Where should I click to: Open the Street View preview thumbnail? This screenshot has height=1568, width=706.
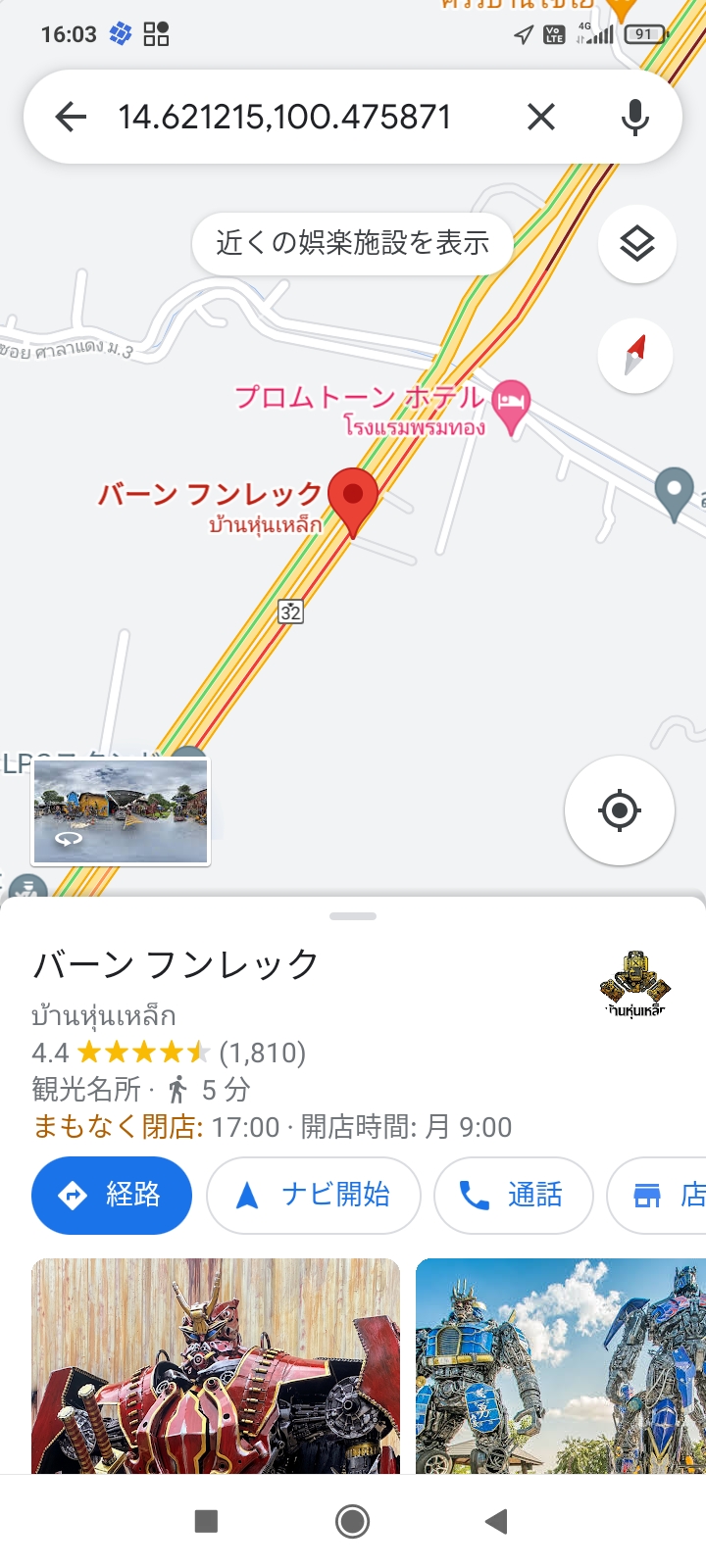(x=121, y=811)
